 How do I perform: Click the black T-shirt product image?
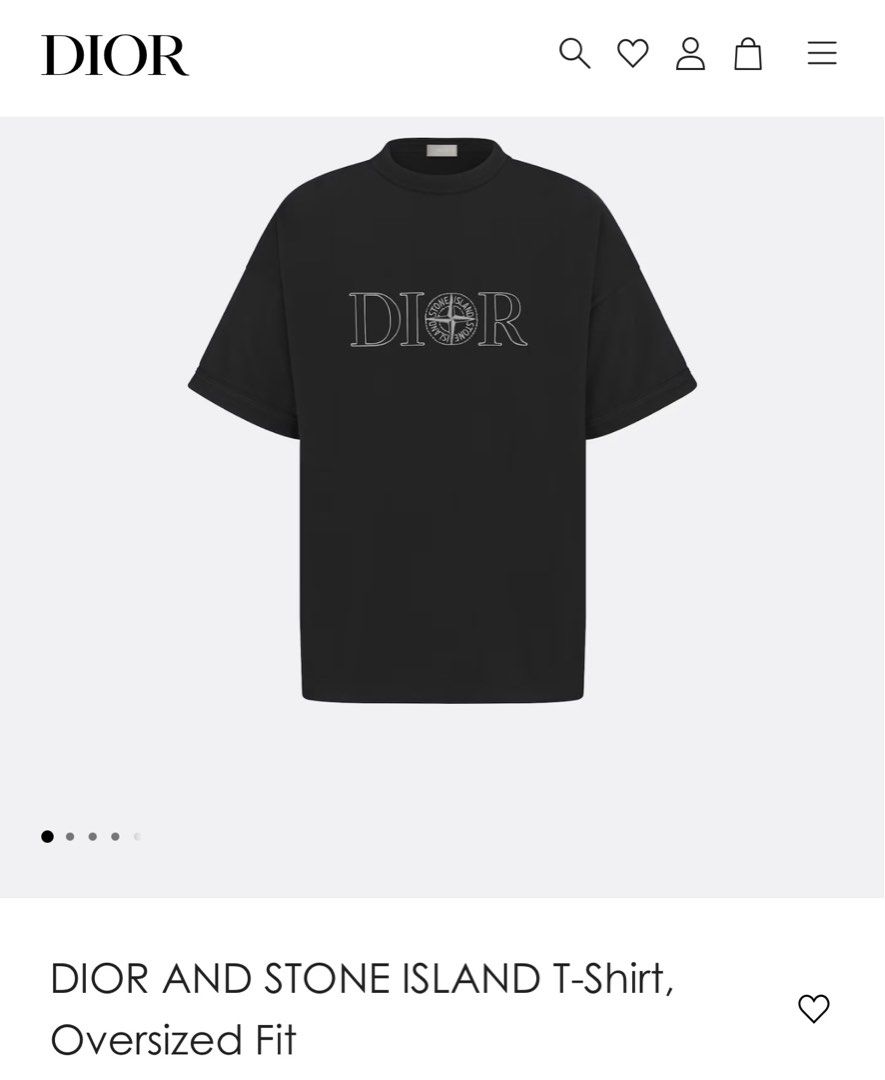point(442,430)
